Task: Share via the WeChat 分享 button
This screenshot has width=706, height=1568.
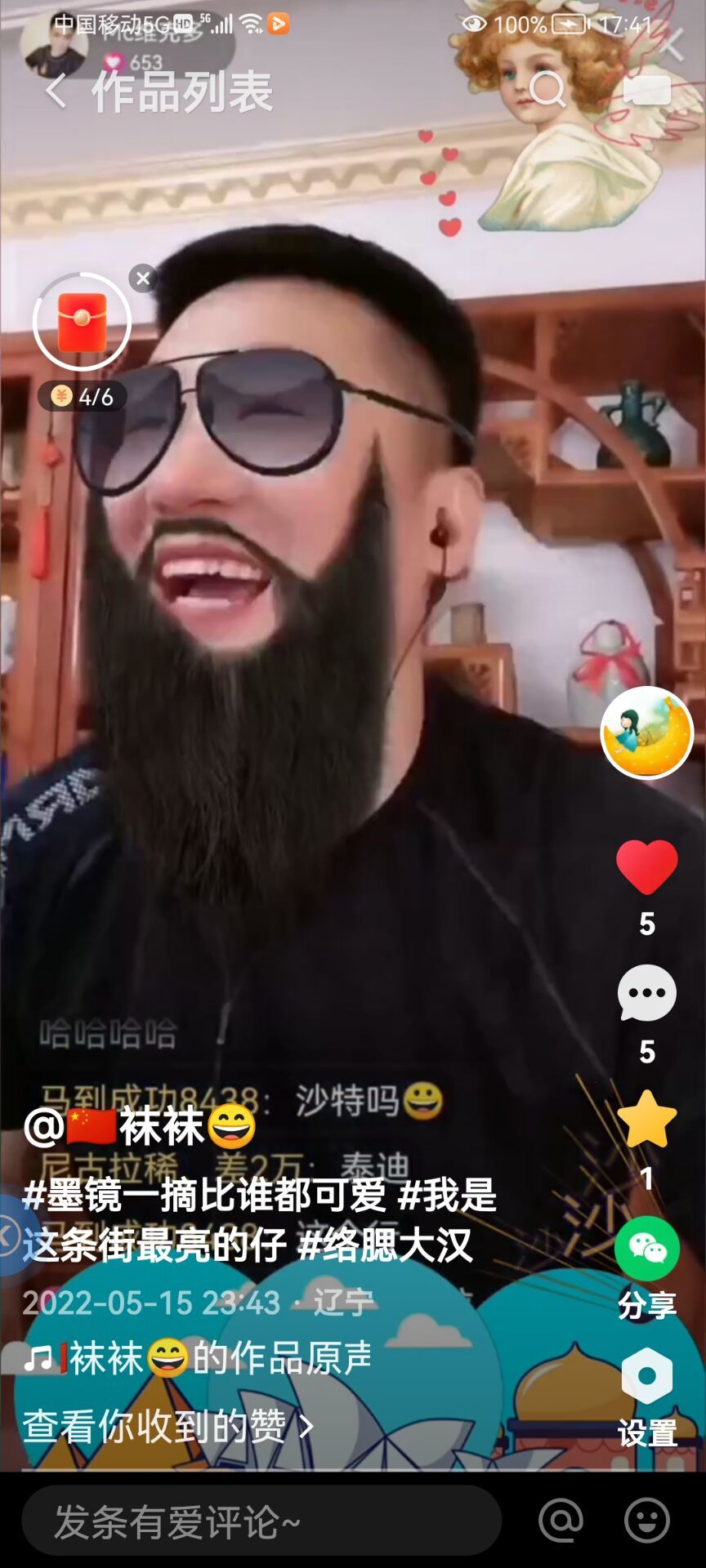Action: coord(646,1250)
